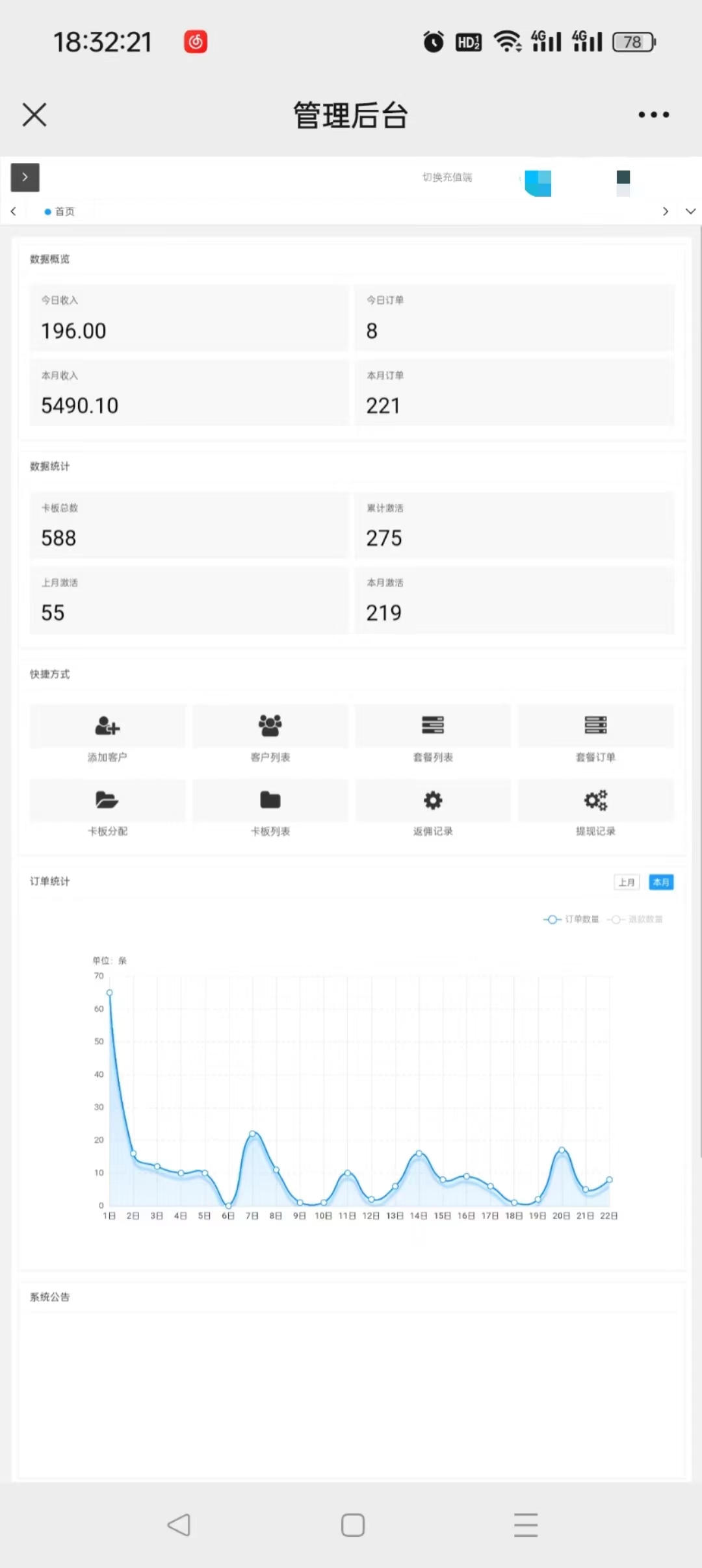The height and width of the screenshot is (1568, 702).
Task: Open the tab dropdown chevron
Action: click(690, 211)
